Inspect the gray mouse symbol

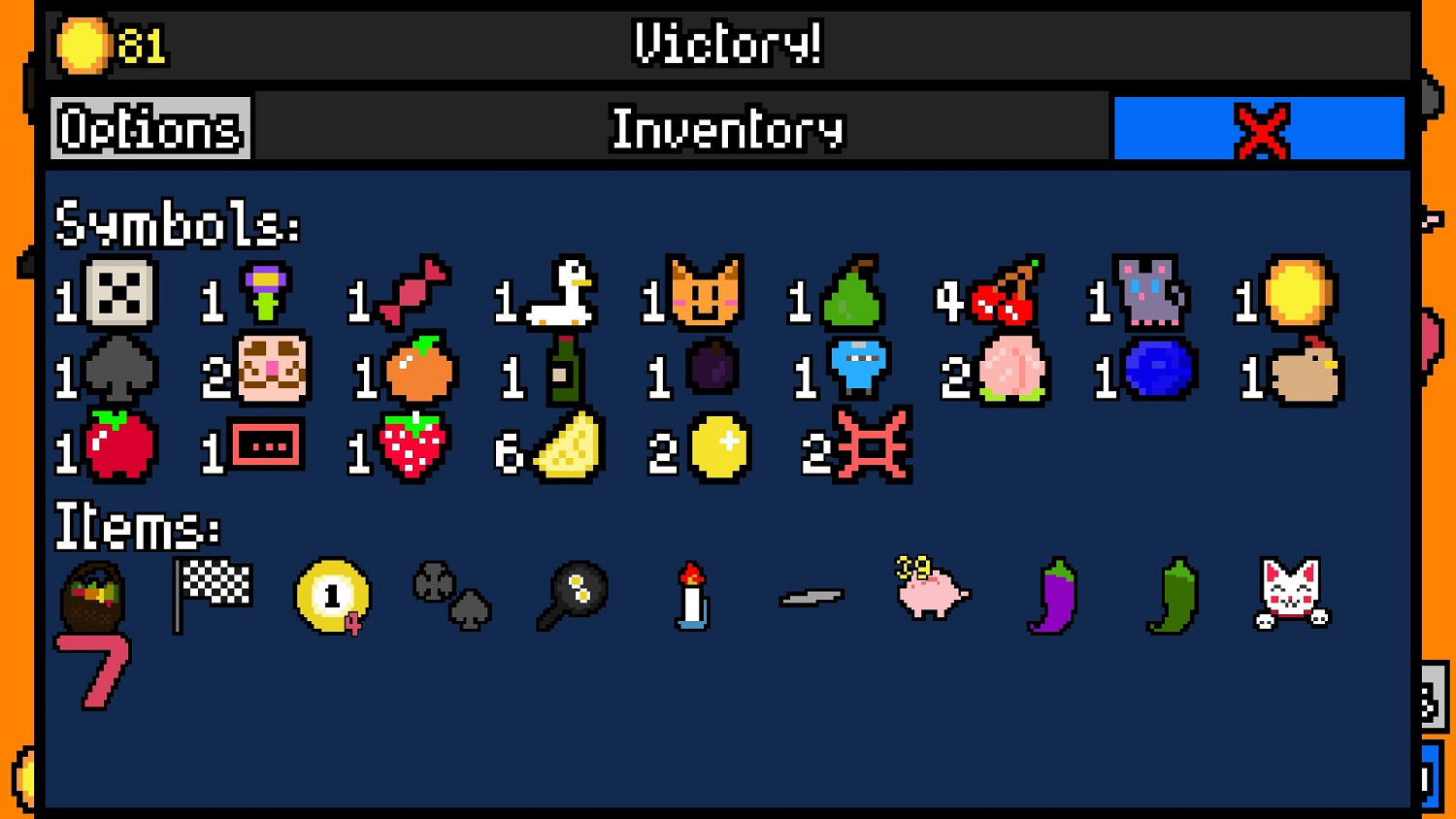pos(1150,293)
